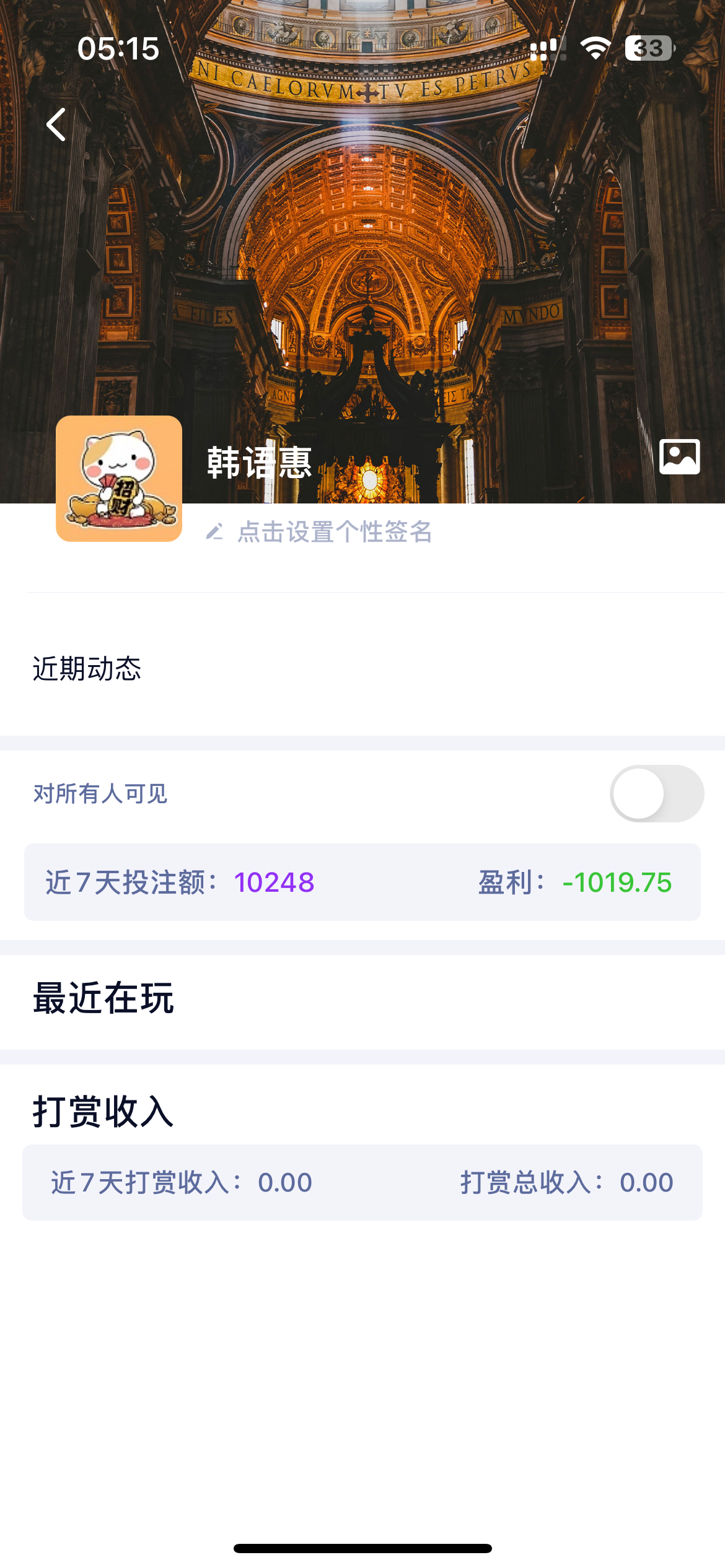725x1568 pixels.
Task: Change the profile cover image
Action: coord(679,457)
